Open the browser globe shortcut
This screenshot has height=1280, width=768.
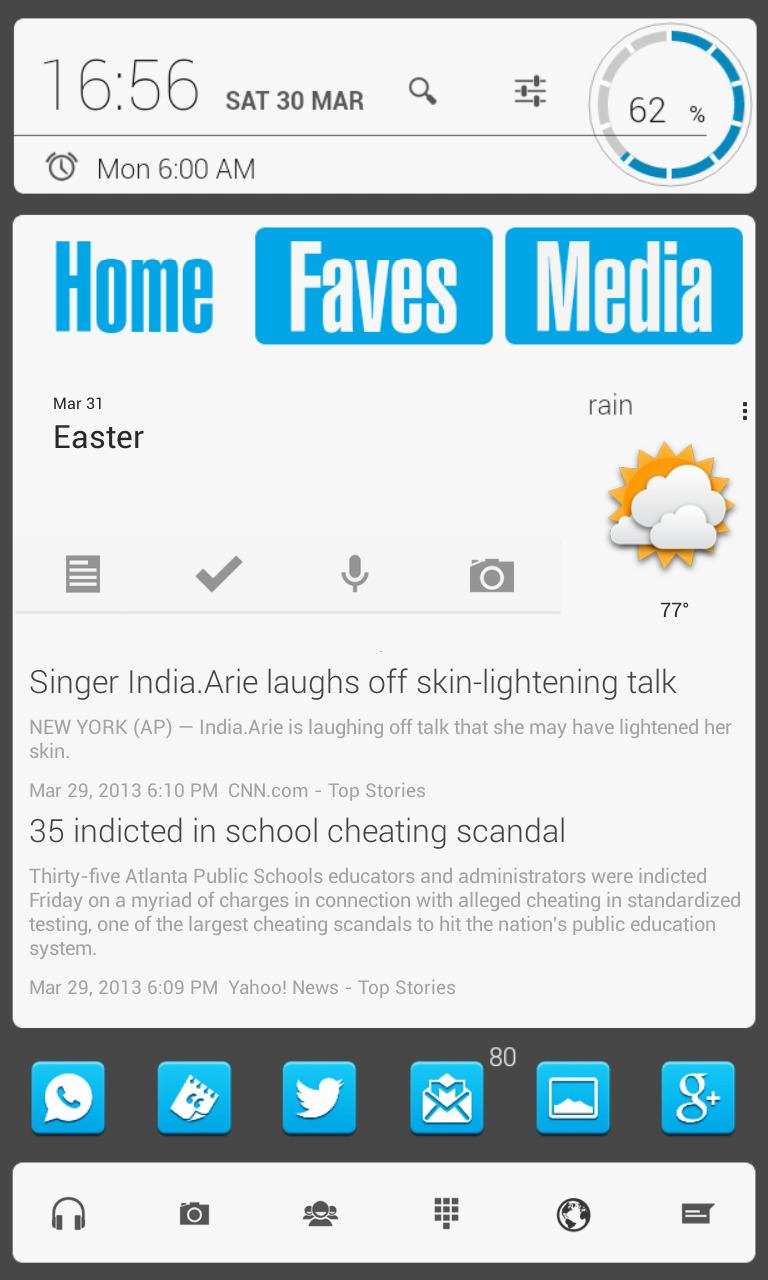tap(574, 1215)
